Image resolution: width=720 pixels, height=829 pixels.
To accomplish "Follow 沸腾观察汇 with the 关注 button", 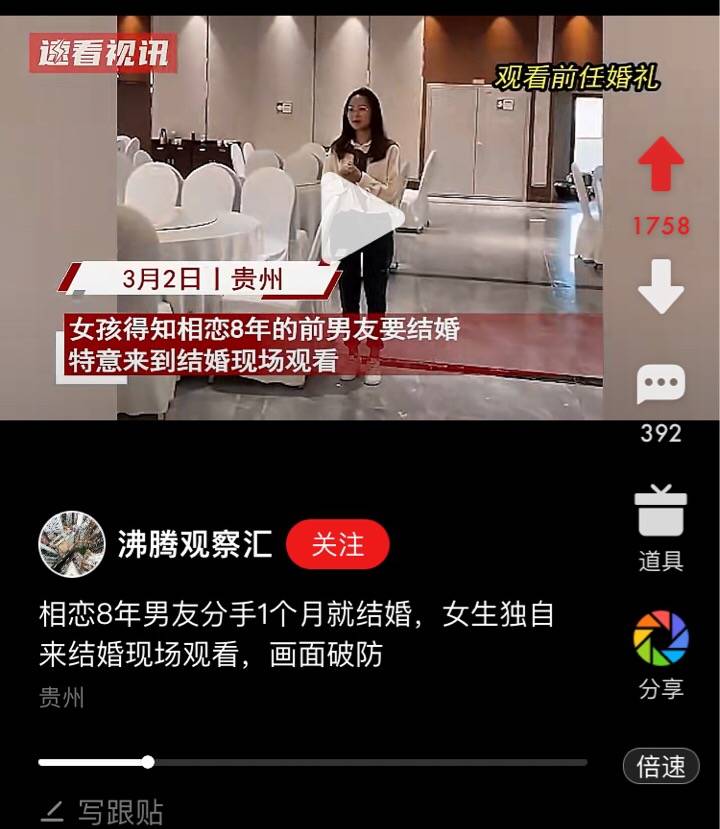I will [x=337, y=545].
